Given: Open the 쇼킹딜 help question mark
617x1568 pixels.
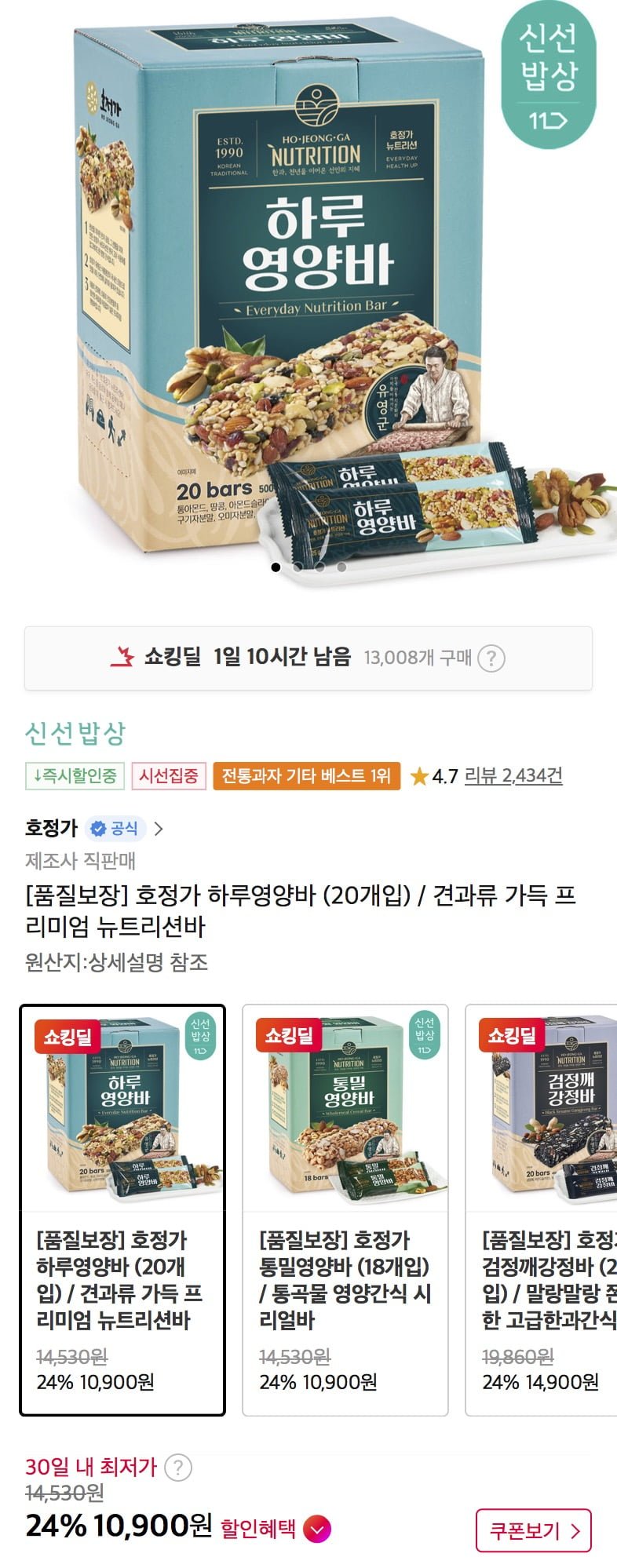Looking at the screenshot, I should [x=491, y=658].
